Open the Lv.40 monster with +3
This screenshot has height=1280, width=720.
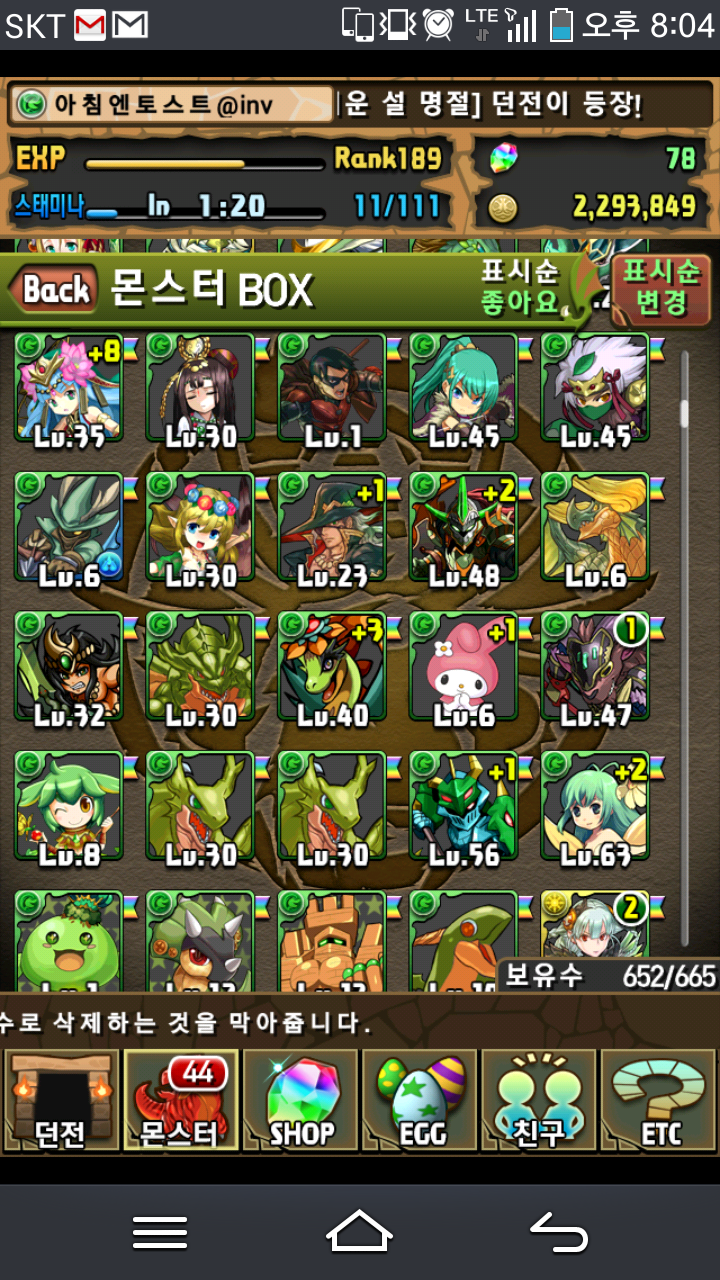[333, 668]
